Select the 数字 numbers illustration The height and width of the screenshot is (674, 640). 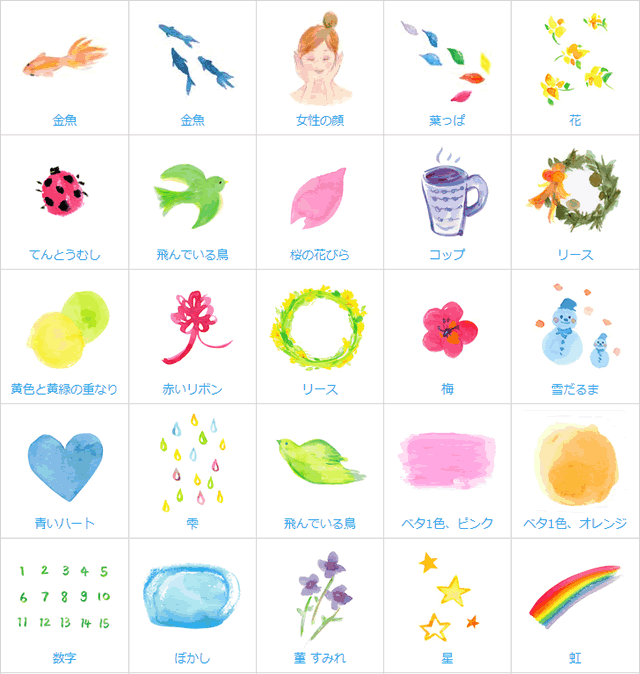pyautogui.click(x=64, y=597)
